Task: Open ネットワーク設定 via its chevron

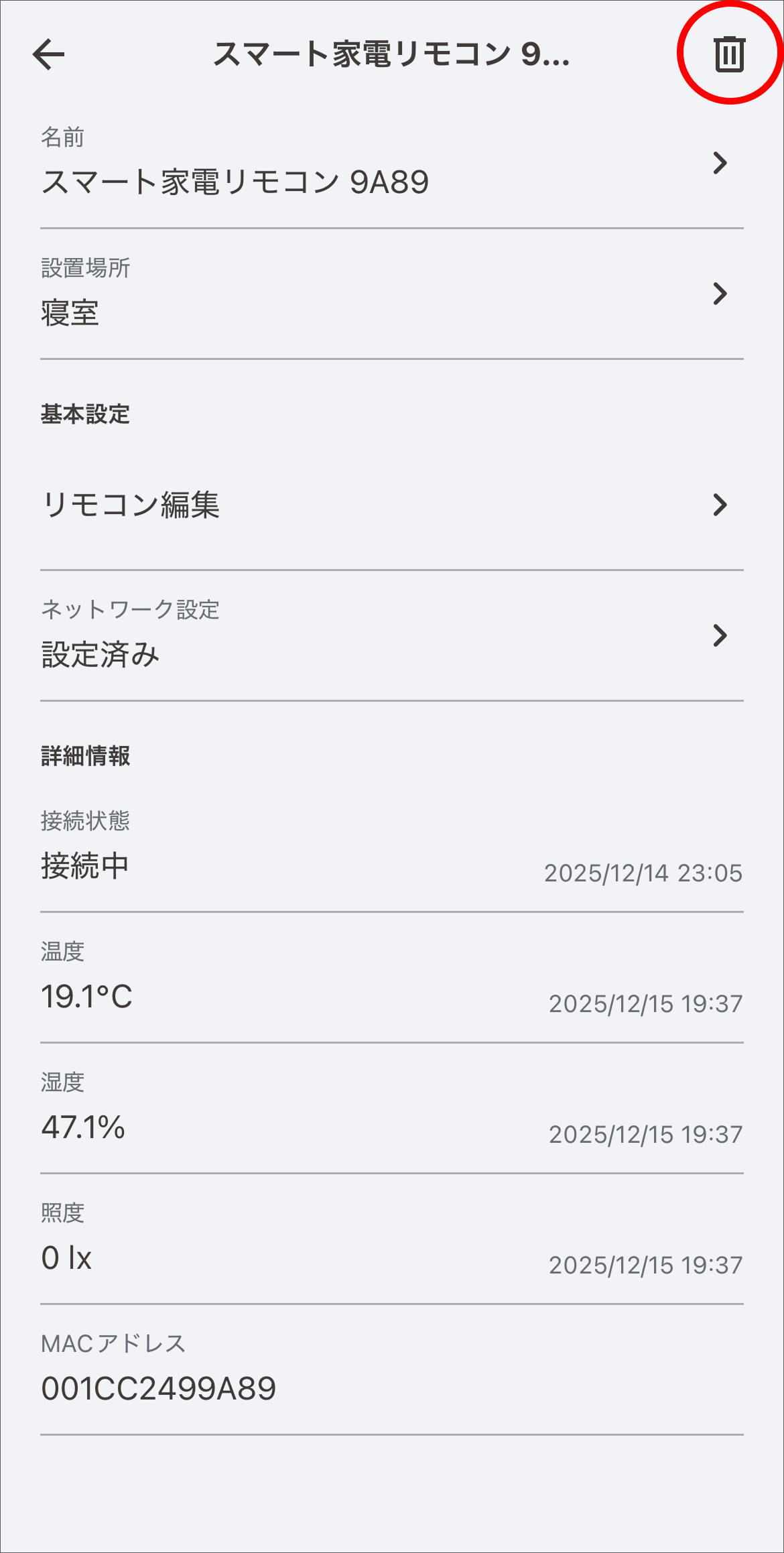Action: click(720, 635)
